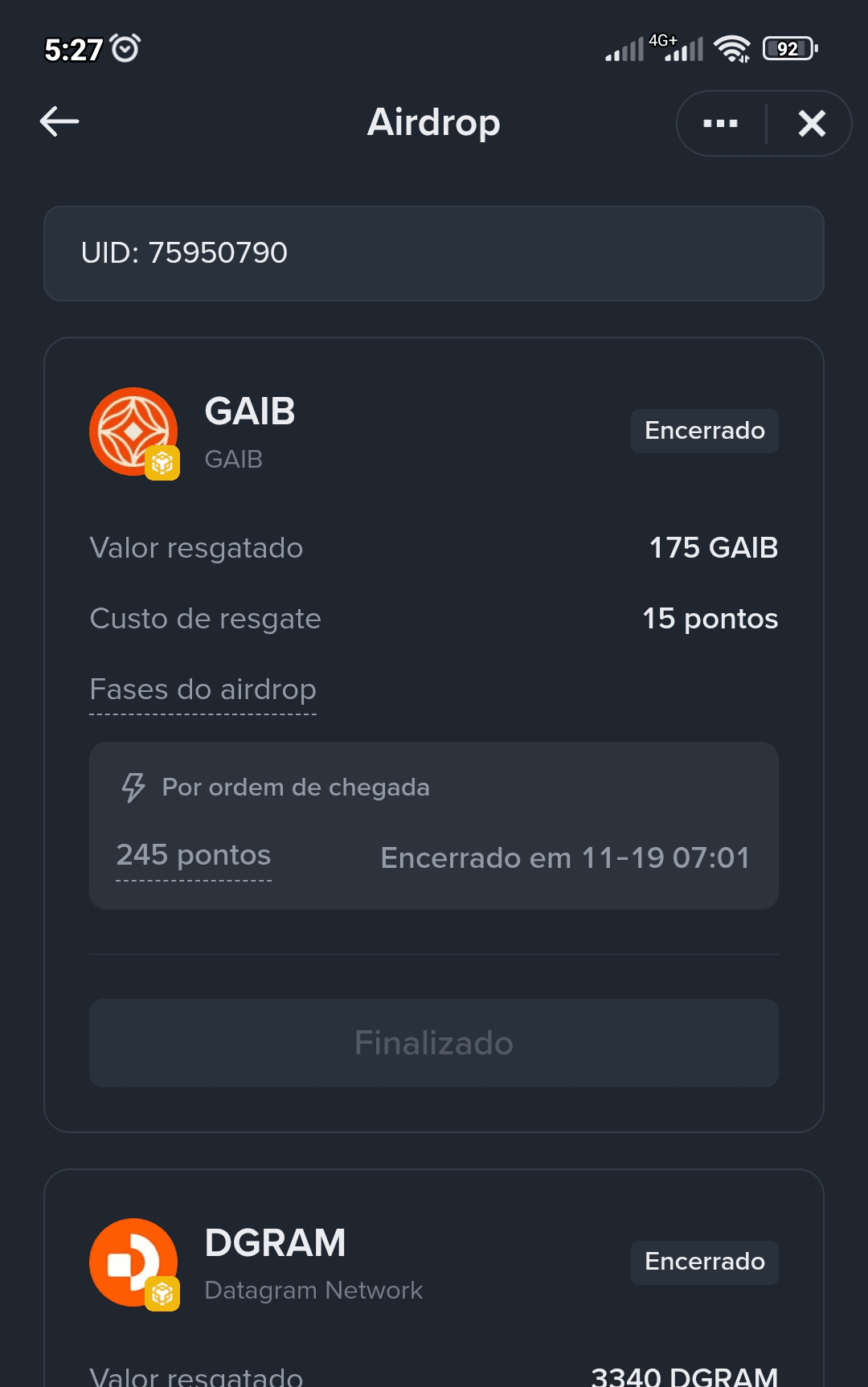
Task: Close the Airdrop mini app
Action: click(812, 124)
